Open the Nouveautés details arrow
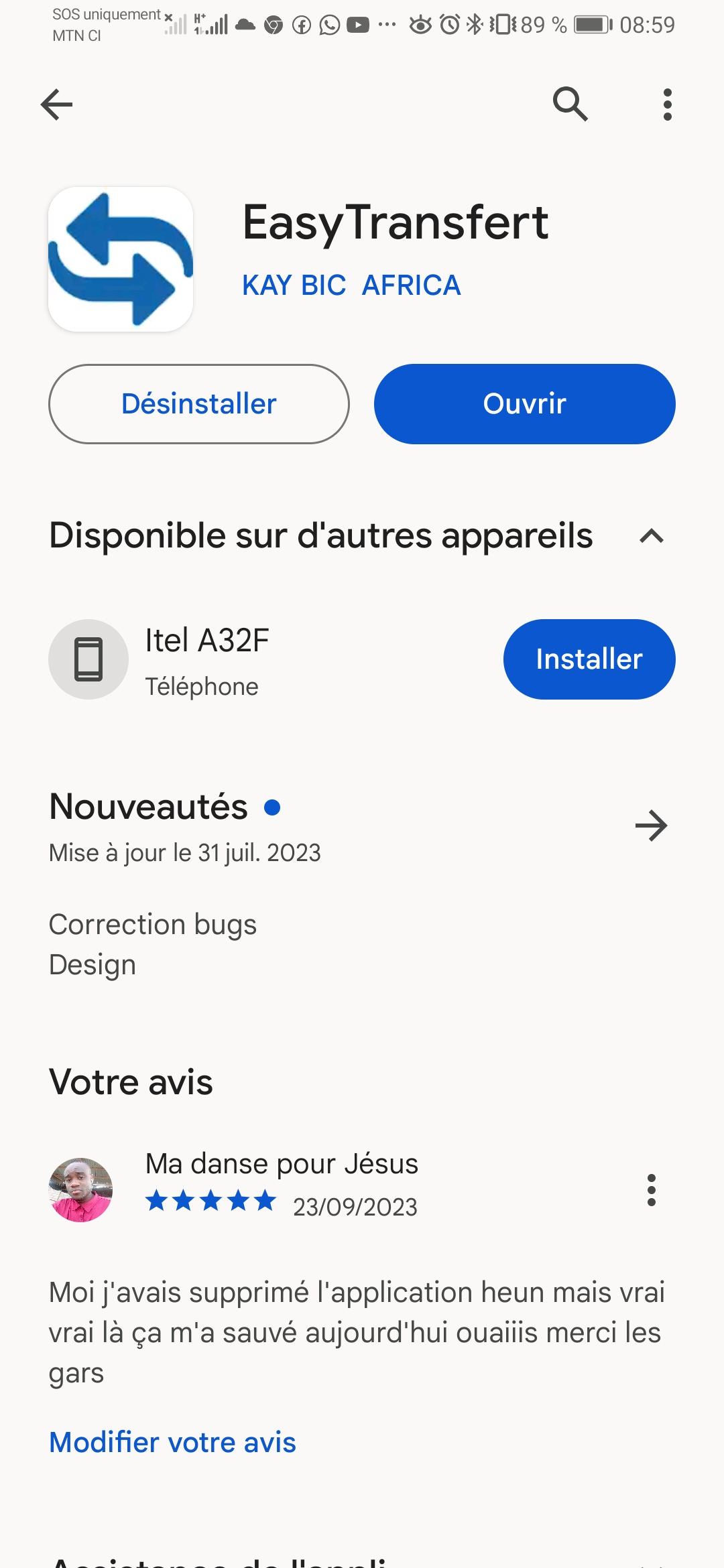The image size is (724, 1568). coord(651,826)
